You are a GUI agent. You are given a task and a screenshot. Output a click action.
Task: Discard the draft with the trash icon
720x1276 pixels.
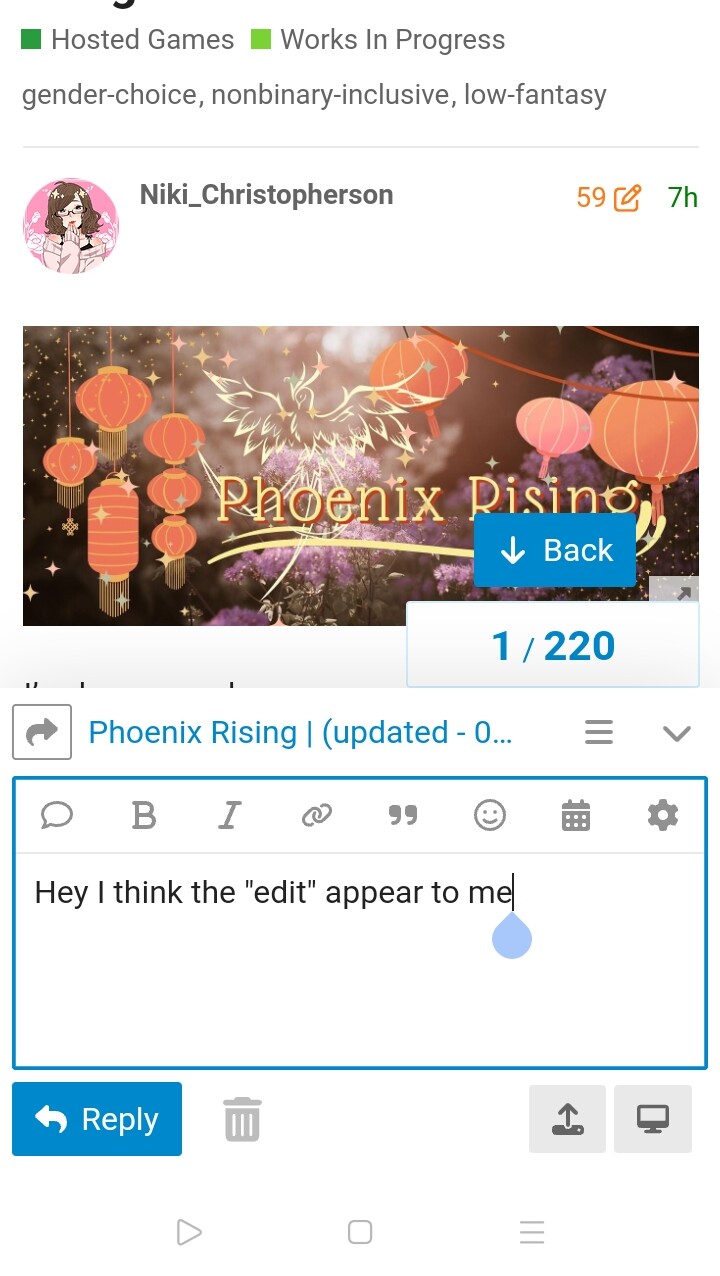pyautogui.click(x=241, y=1119)
